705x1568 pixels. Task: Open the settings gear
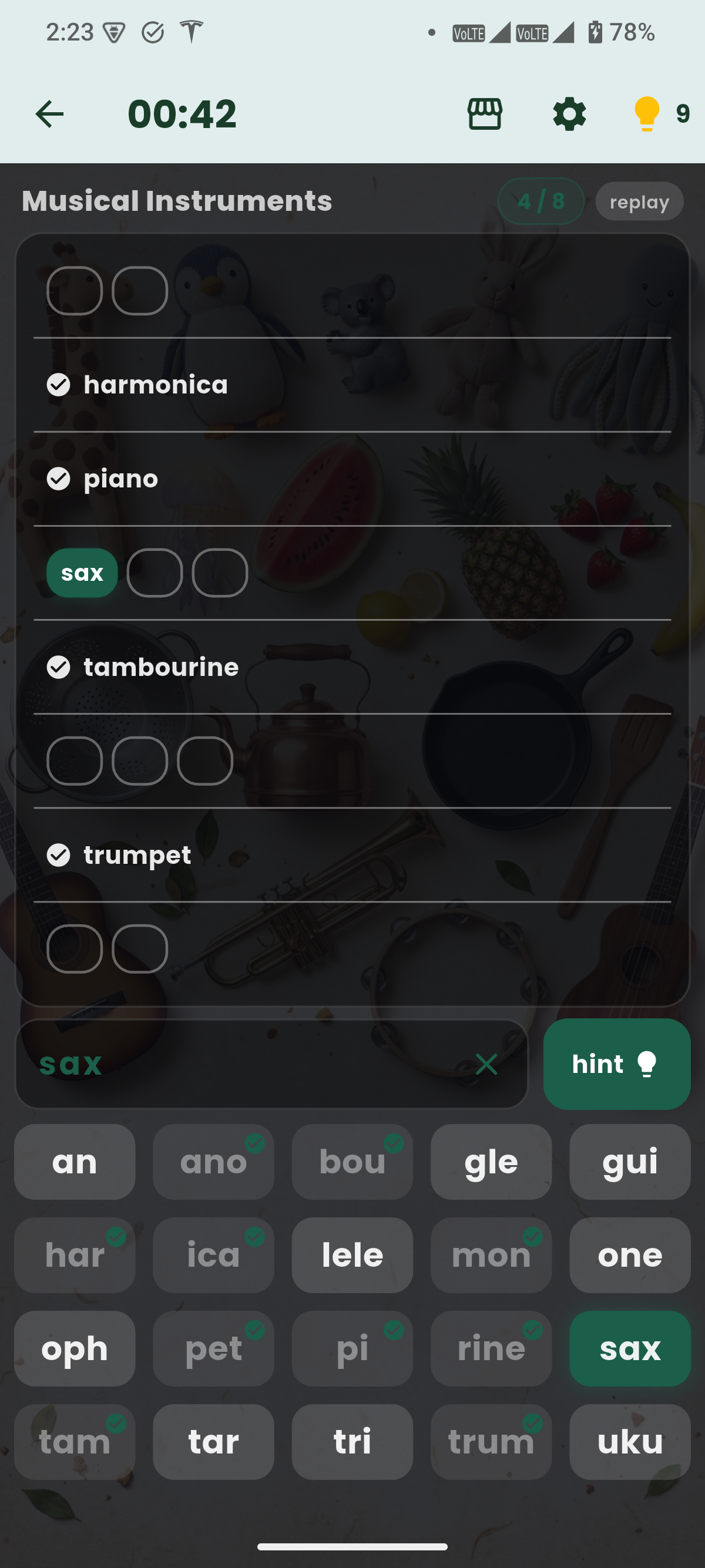tap(569, 113)
